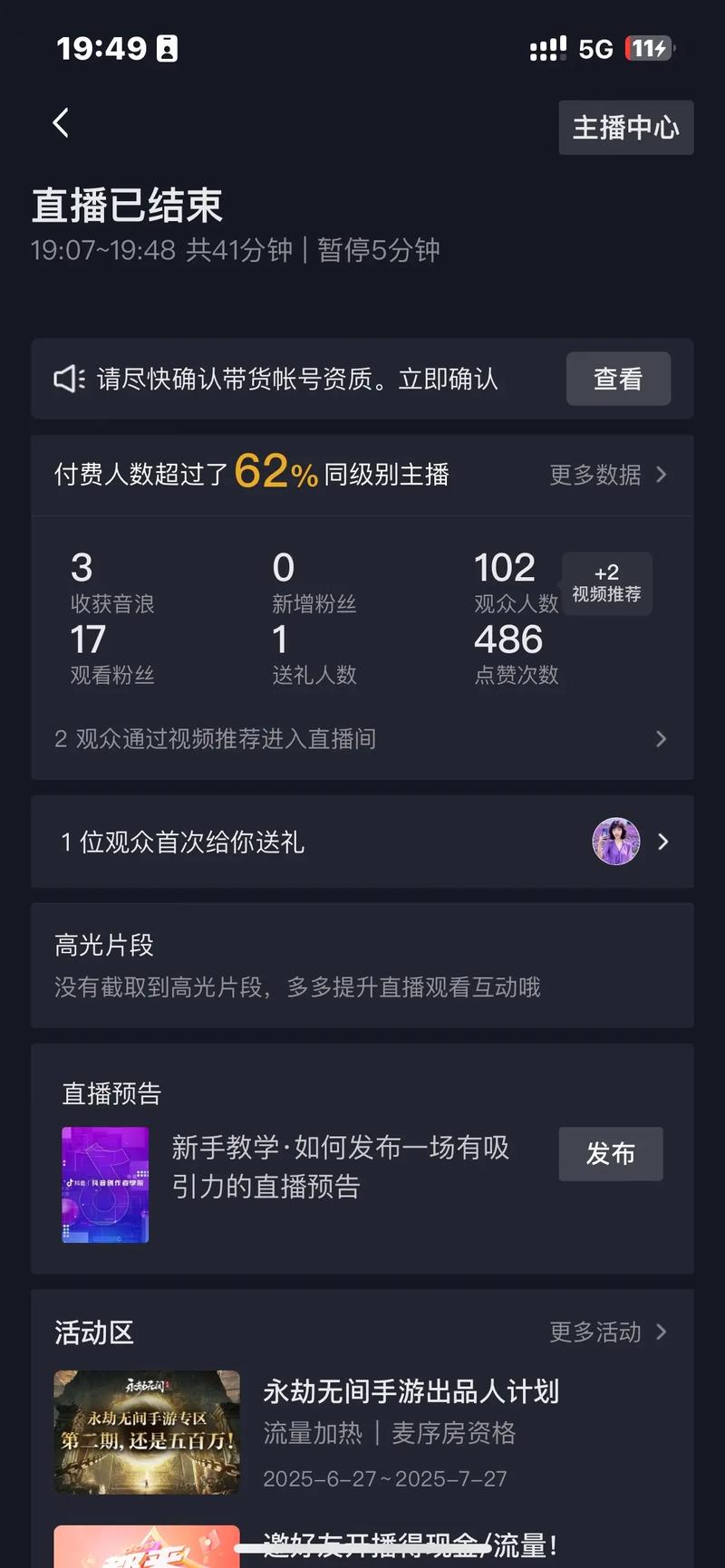
Task: Expand the 观众通过视频推荐进入直播间 row
Action: tap(362, 739)
